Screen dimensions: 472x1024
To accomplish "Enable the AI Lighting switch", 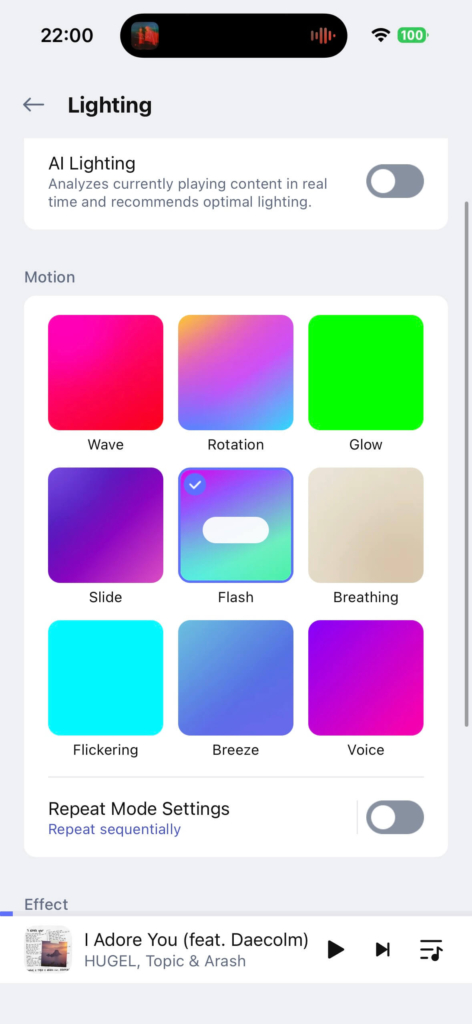I will (395, 181).
